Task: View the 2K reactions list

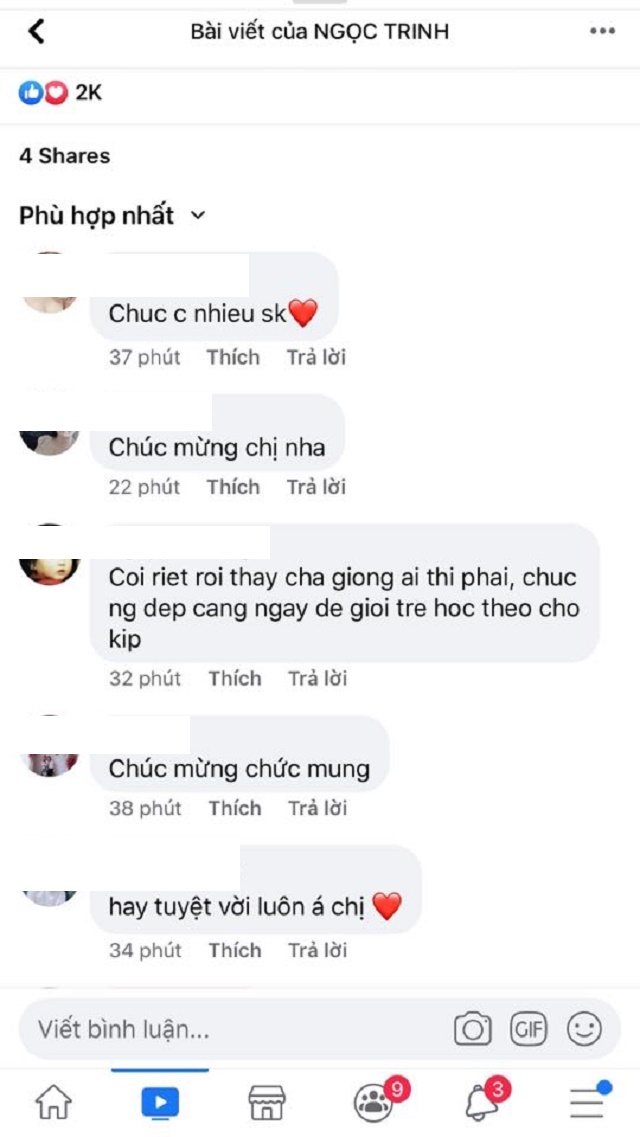Action: point(60,93)
